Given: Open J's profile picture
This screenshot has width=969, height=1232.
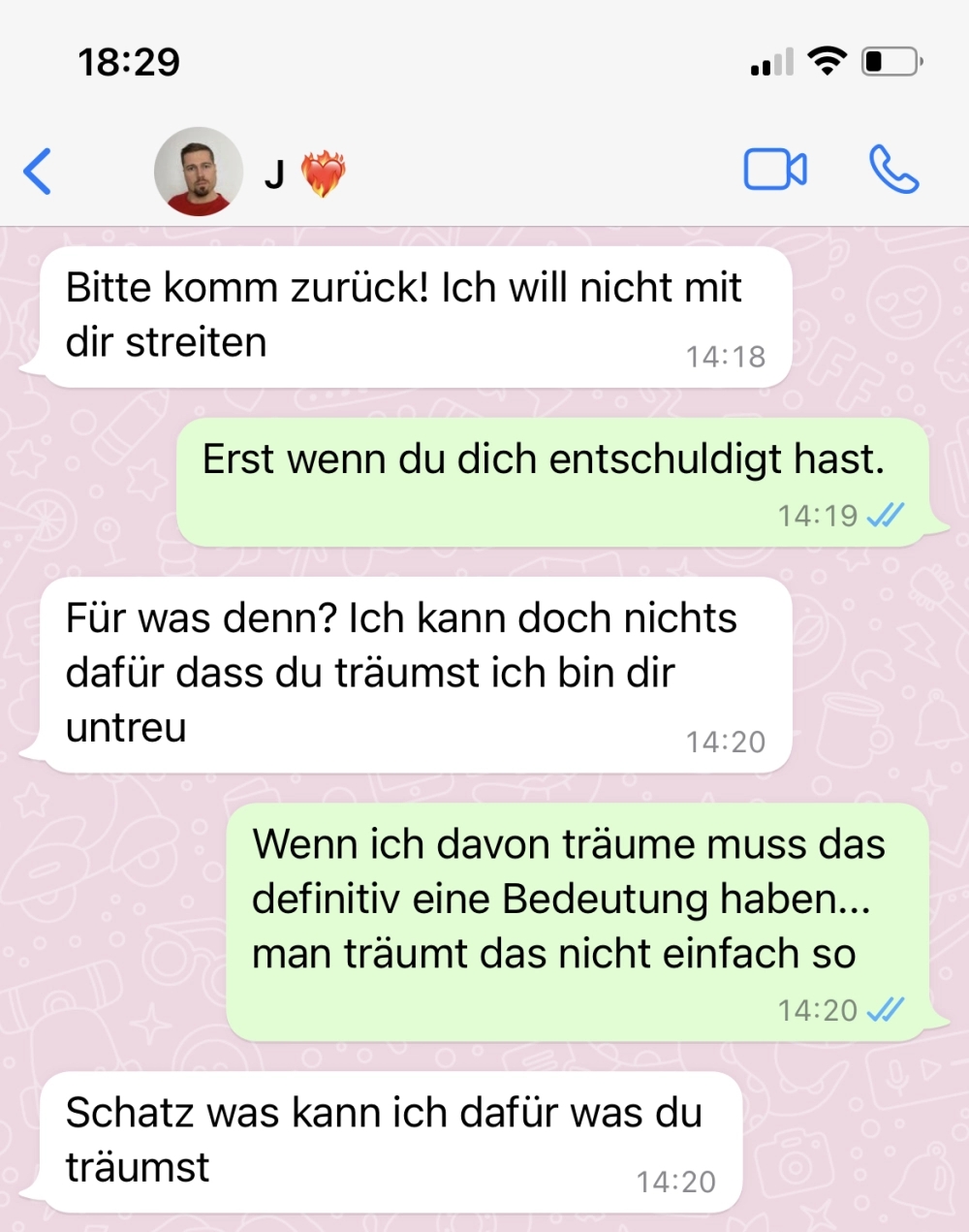Looking at the screenshot, I should (x=198, y=172).
